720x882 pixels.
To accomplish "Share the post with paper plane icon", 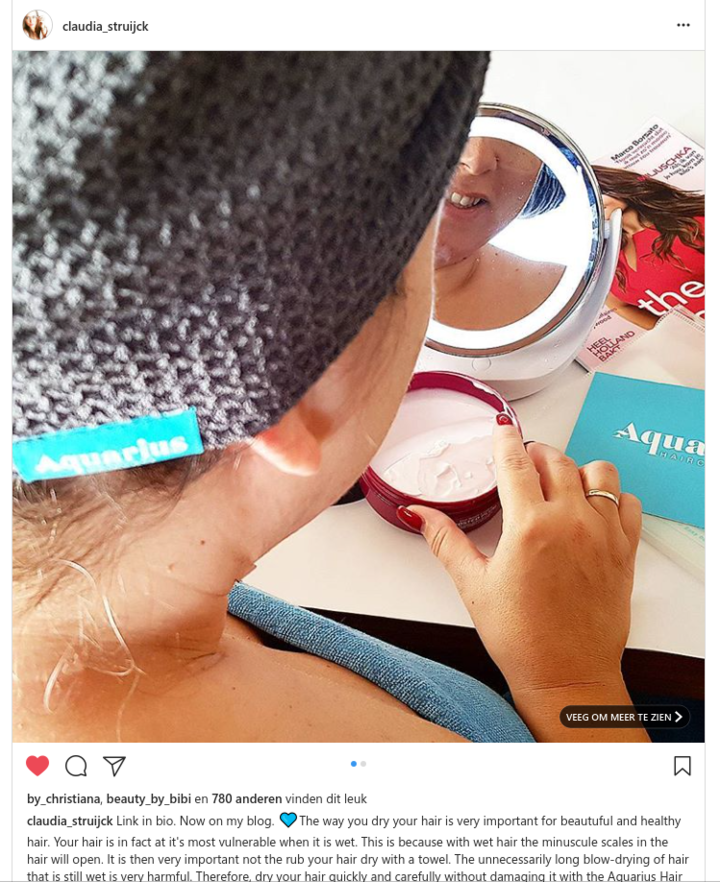I will pyautogui.click(x=114, y=766).
